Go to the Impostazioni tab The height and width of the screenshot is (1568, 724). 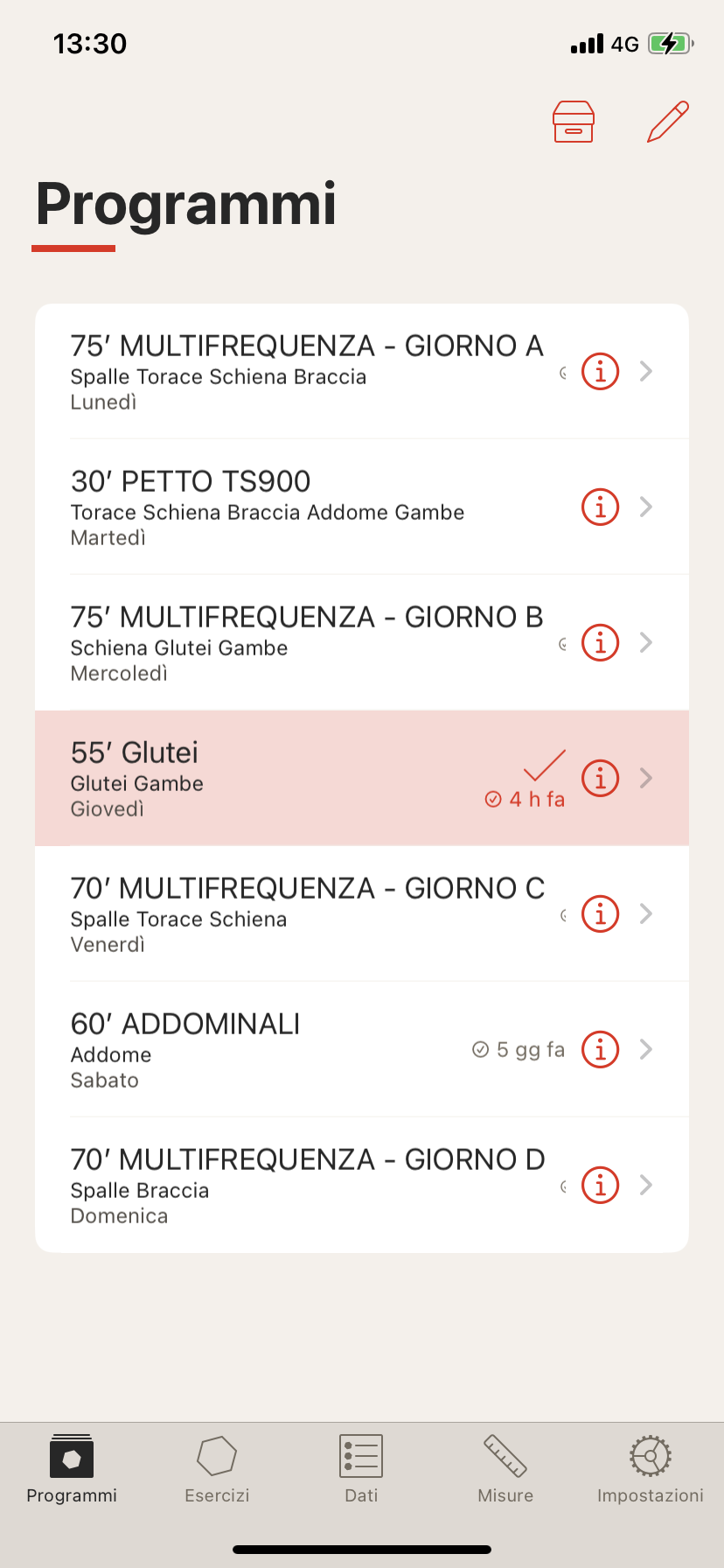[650, 1470]
